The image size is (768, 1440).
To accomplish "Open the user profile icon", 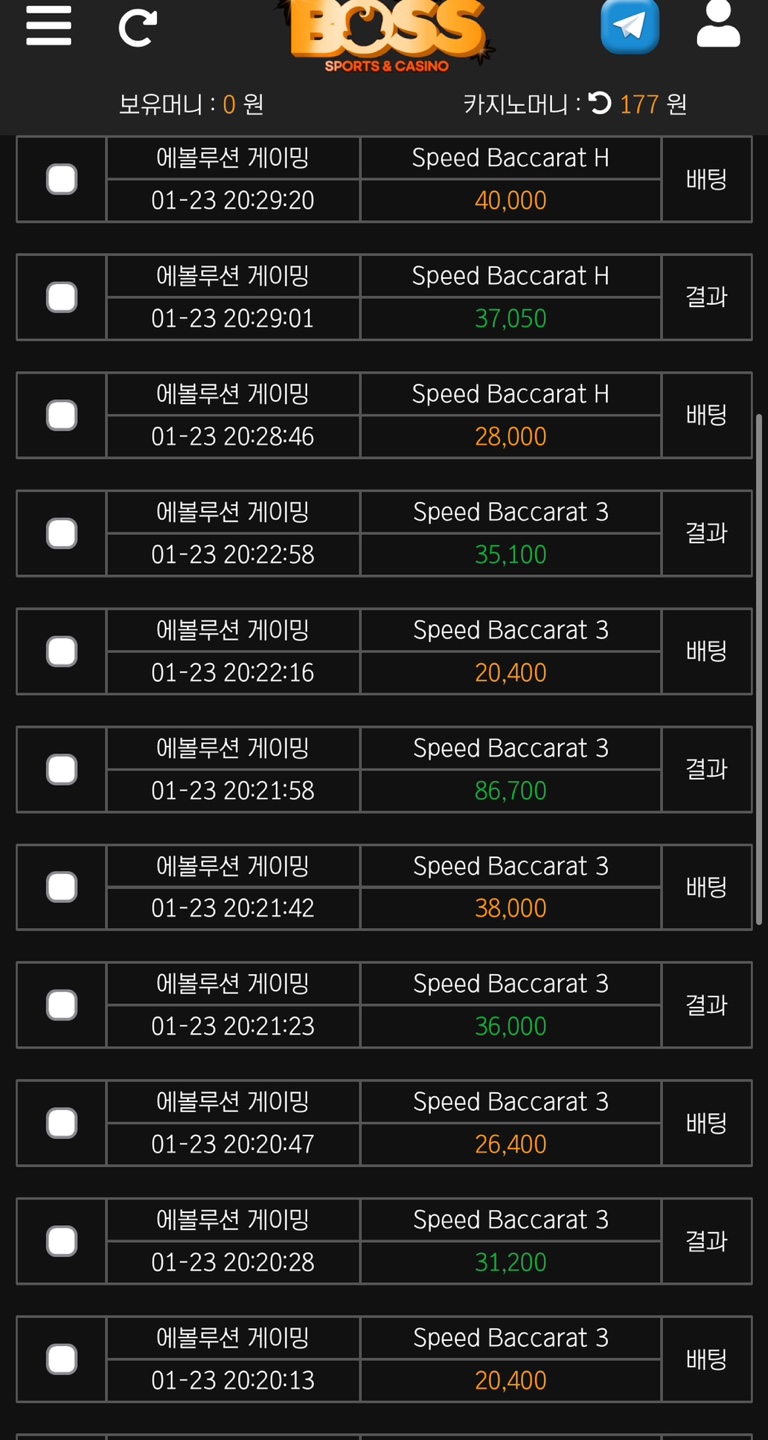I will [718, 24].
